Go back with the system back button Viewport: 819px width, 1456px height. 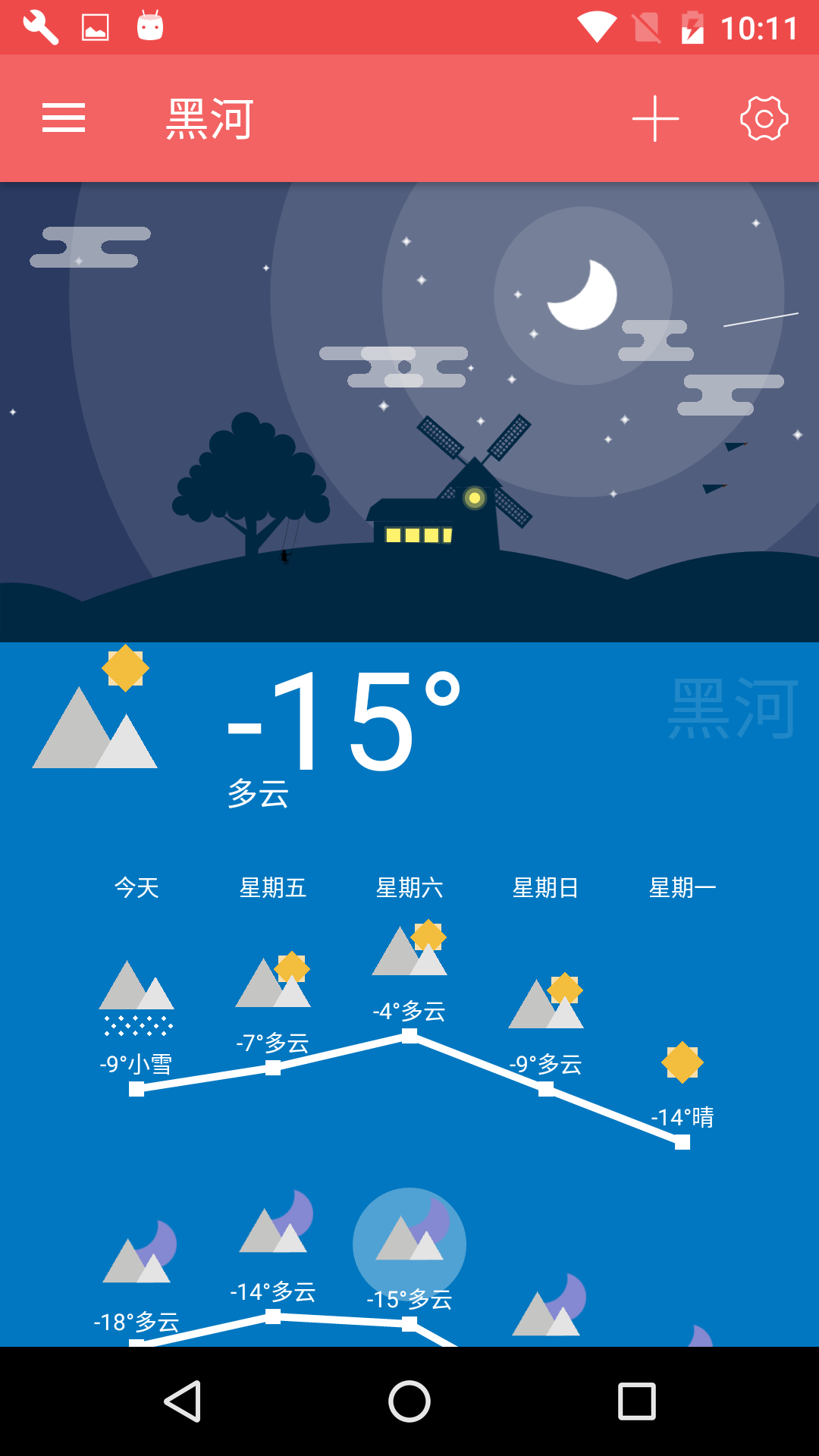point(183,1401)
